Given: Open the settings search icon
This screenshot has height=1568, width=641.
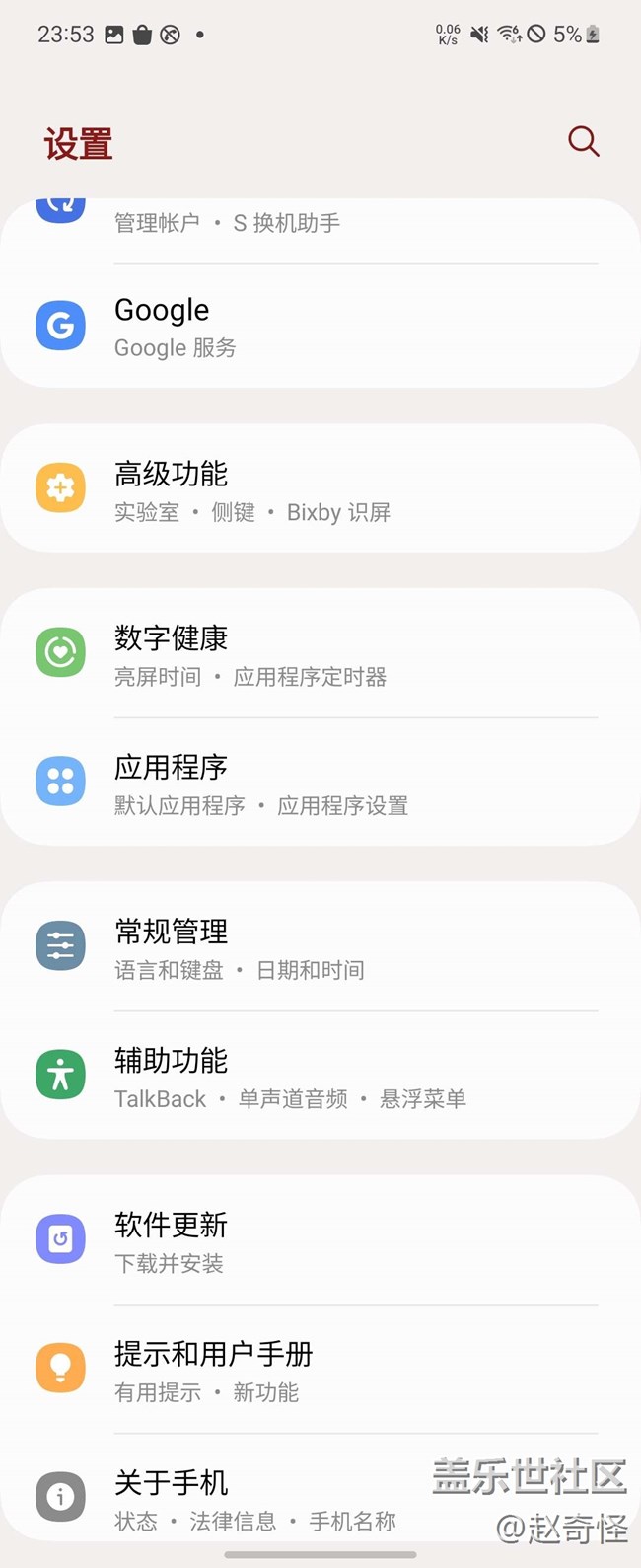Looking at the screenshot, I should coord(583,141).
